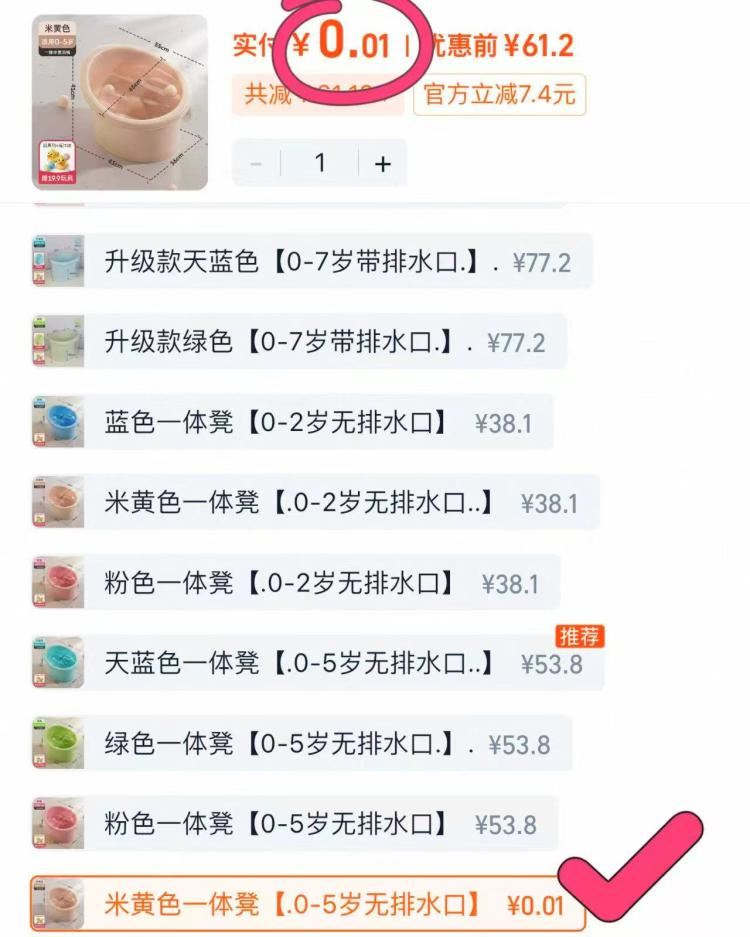Select 粉色一体凳 0-5岁无排水口 at ¥53.8
750x937 pixels.
293,824
